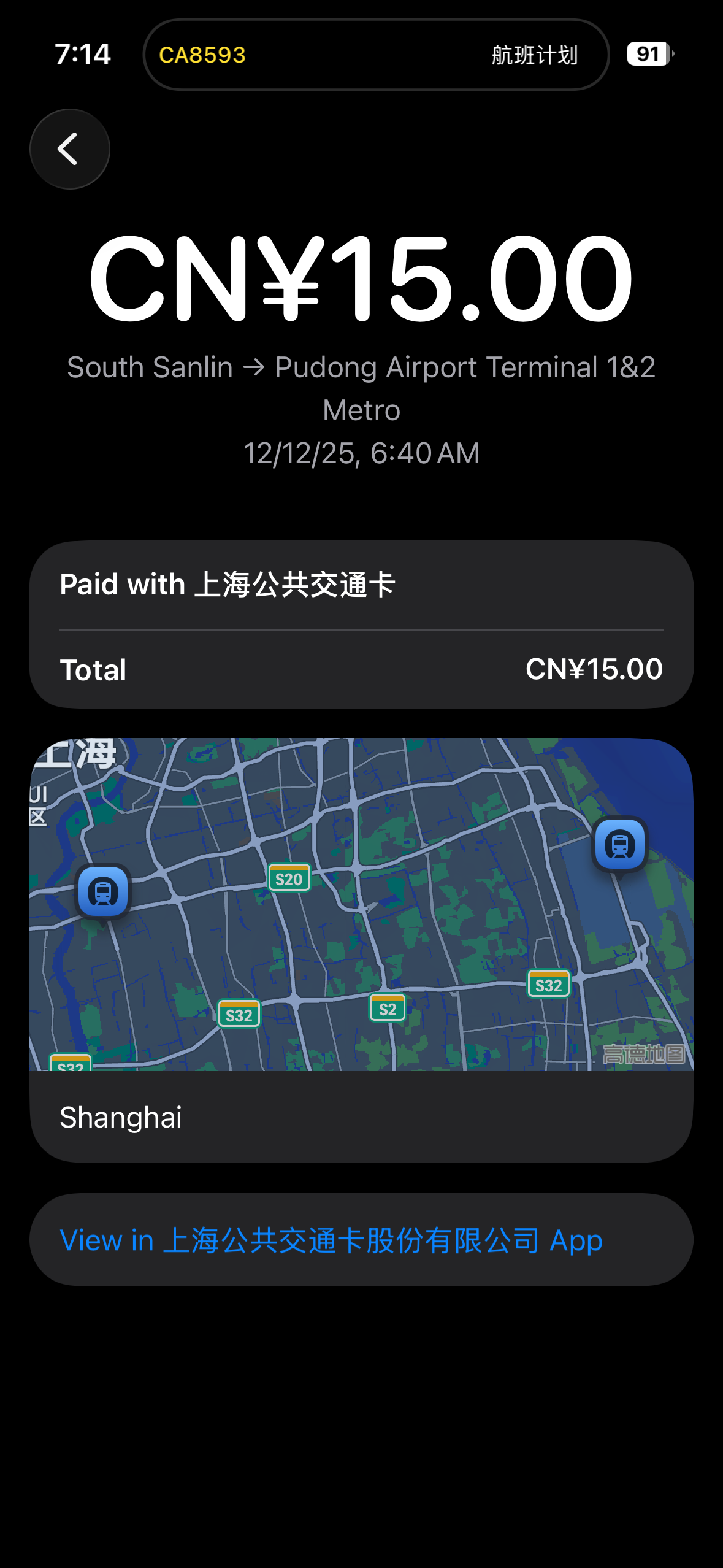Go back to the previous screen
Screen dimensions: 723x1568
pyautogui.click(x=69, y=149)
